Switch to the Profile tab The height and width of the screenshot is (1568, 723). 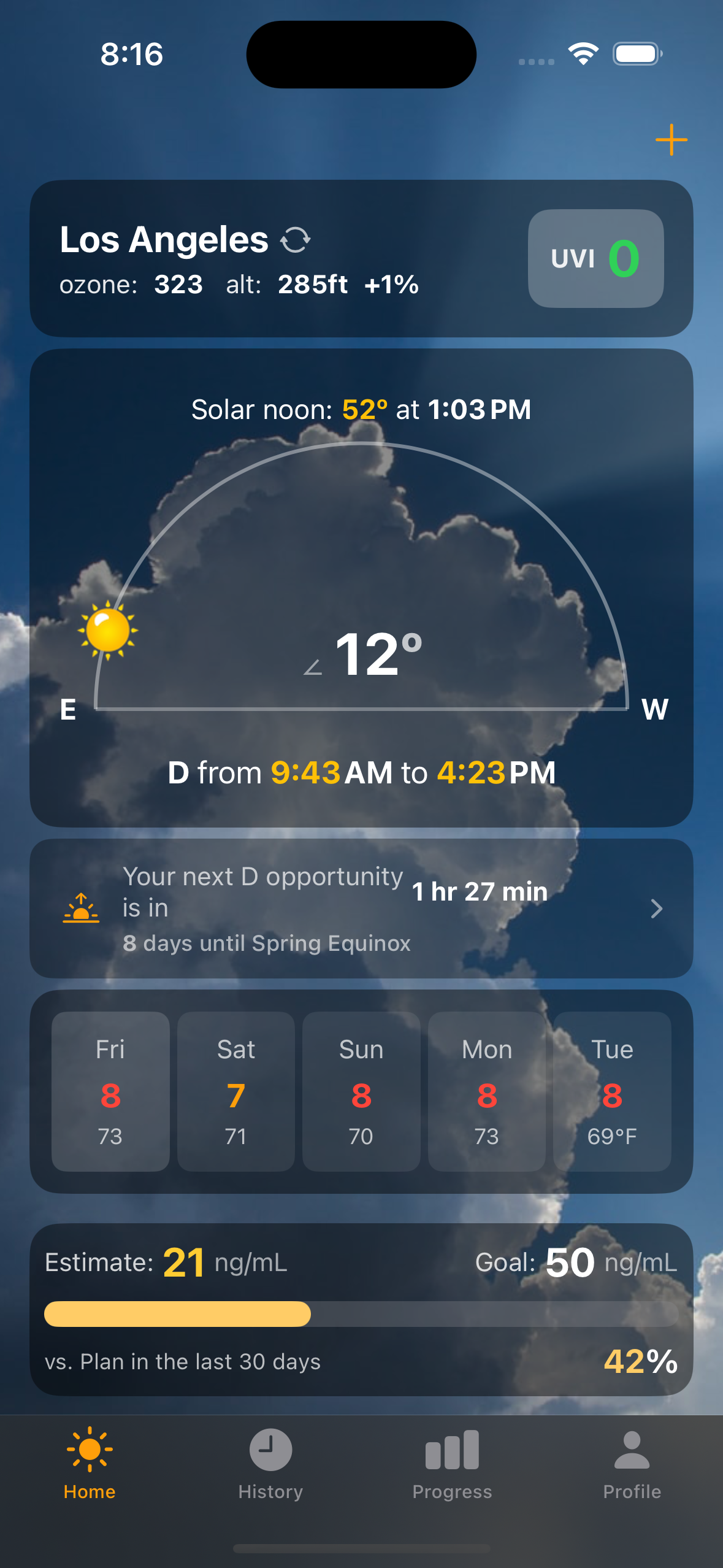pyautogui.click(x=632, y=1462)
